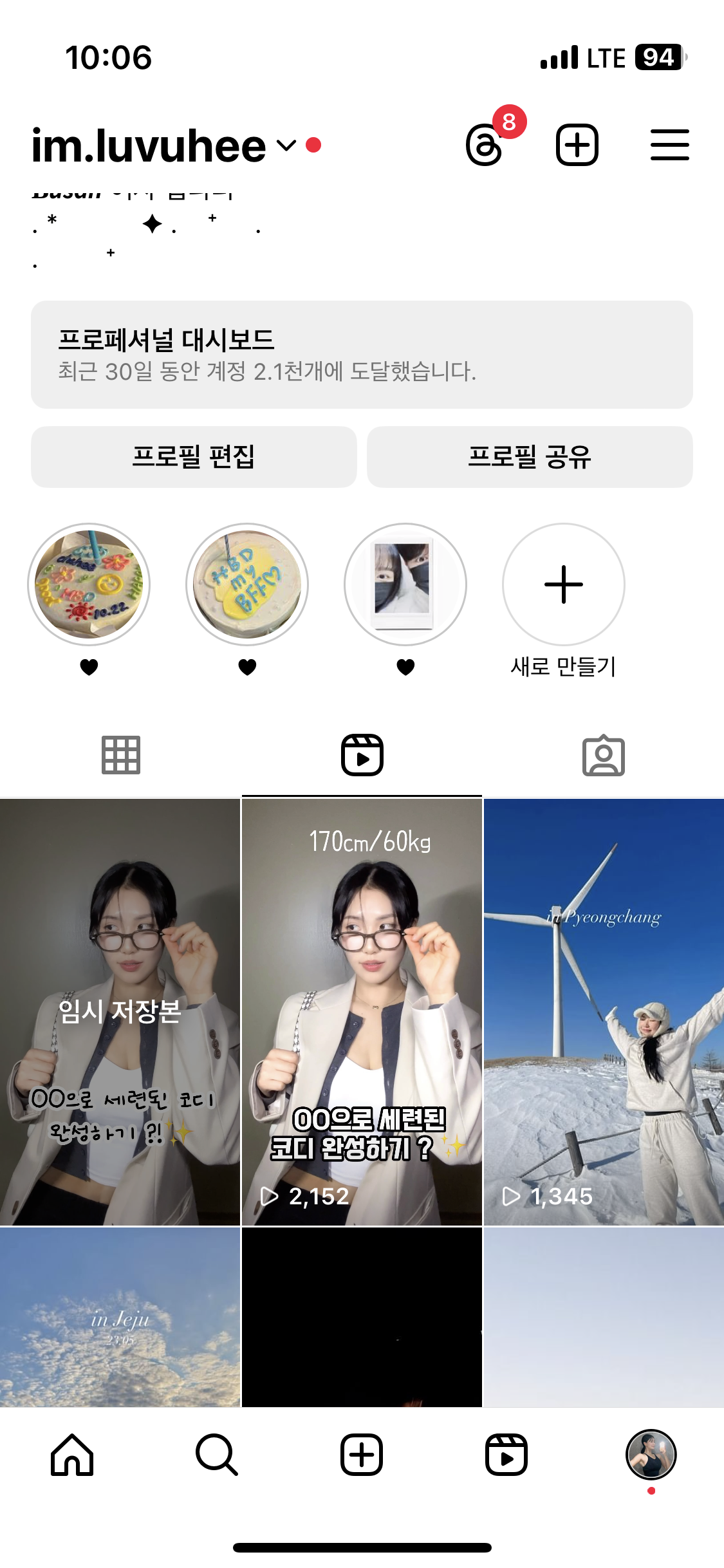Tap the create plus icon in header
The width and height of the screenshot is (724, 1568).
point(577,145)
